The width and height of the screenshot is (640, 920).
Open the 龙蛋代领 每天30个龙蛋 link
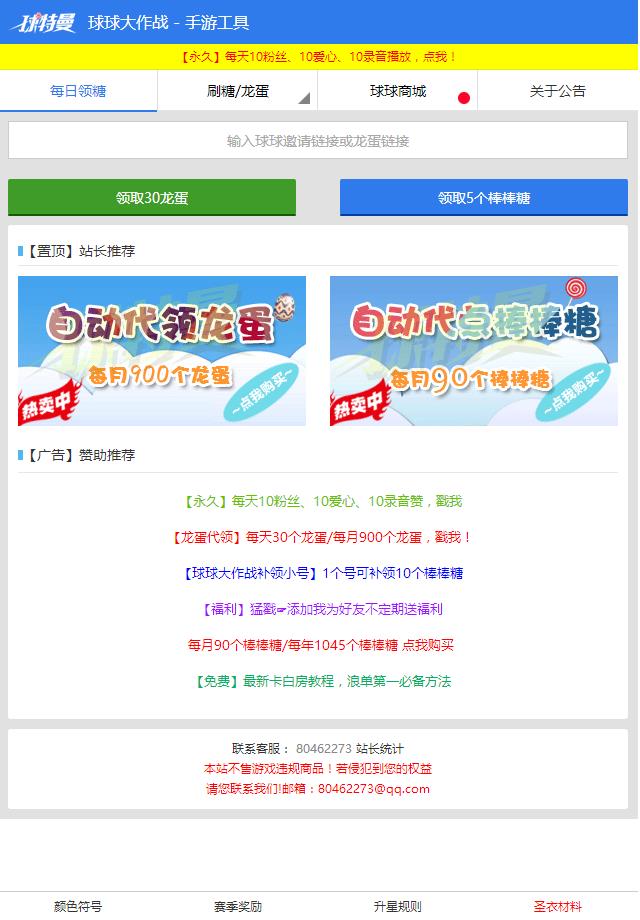tap(319, 537)
